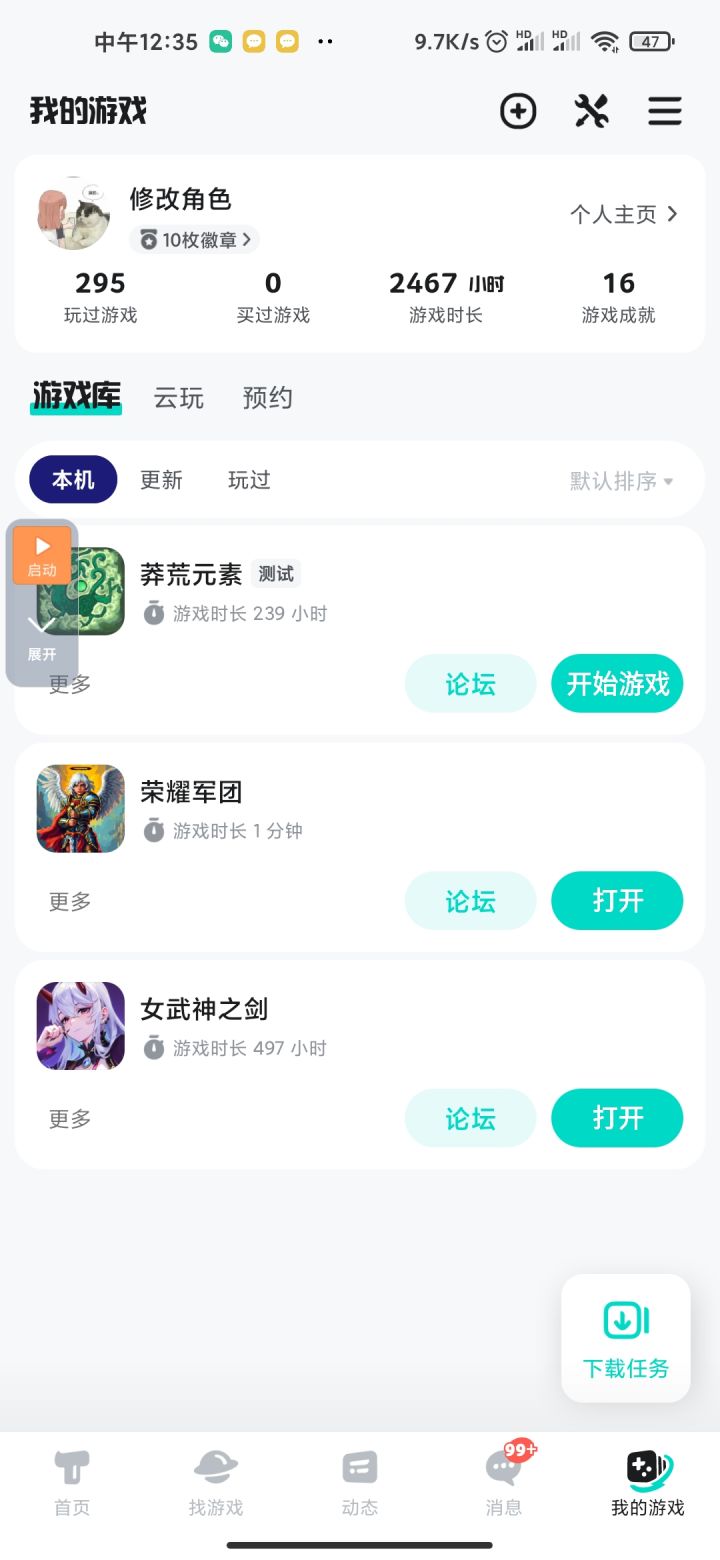Open the forum for 莽荒元素

[470, 684]
